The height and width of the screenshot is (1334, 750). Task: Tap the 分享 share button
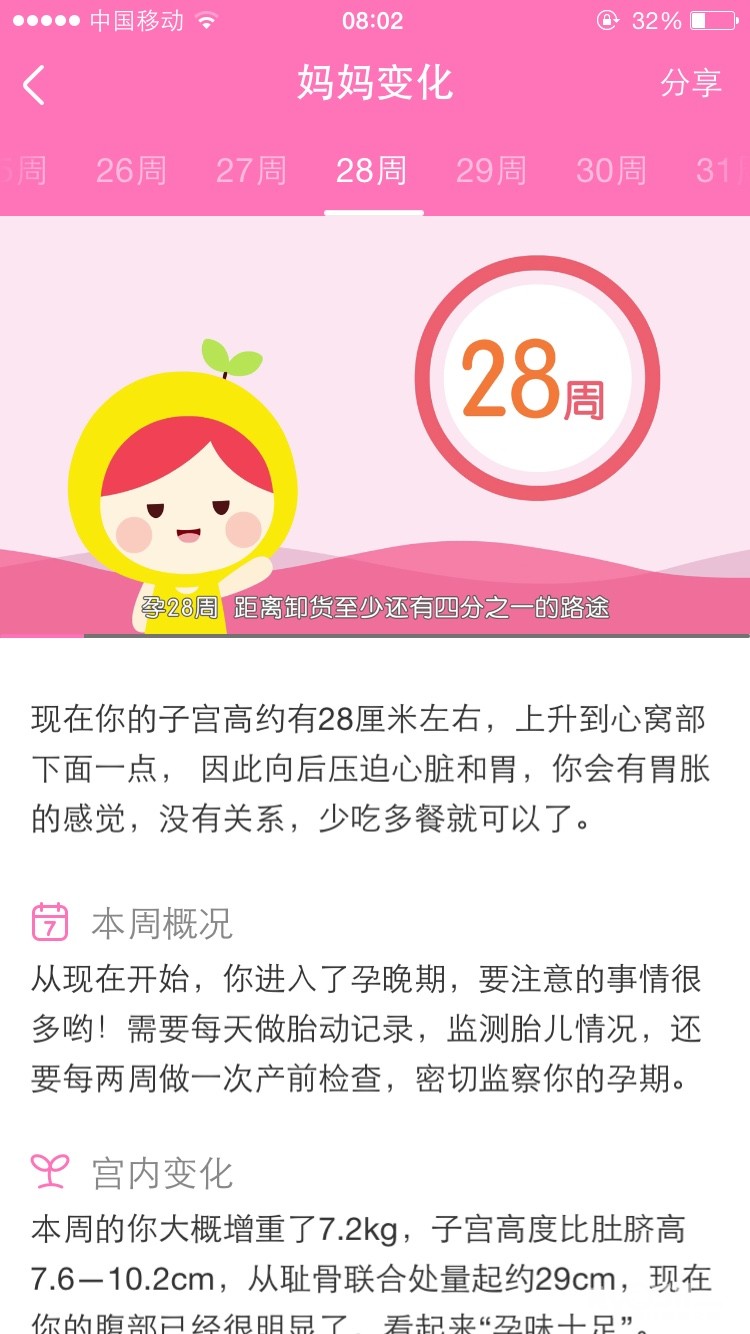(x=690, y=83)
